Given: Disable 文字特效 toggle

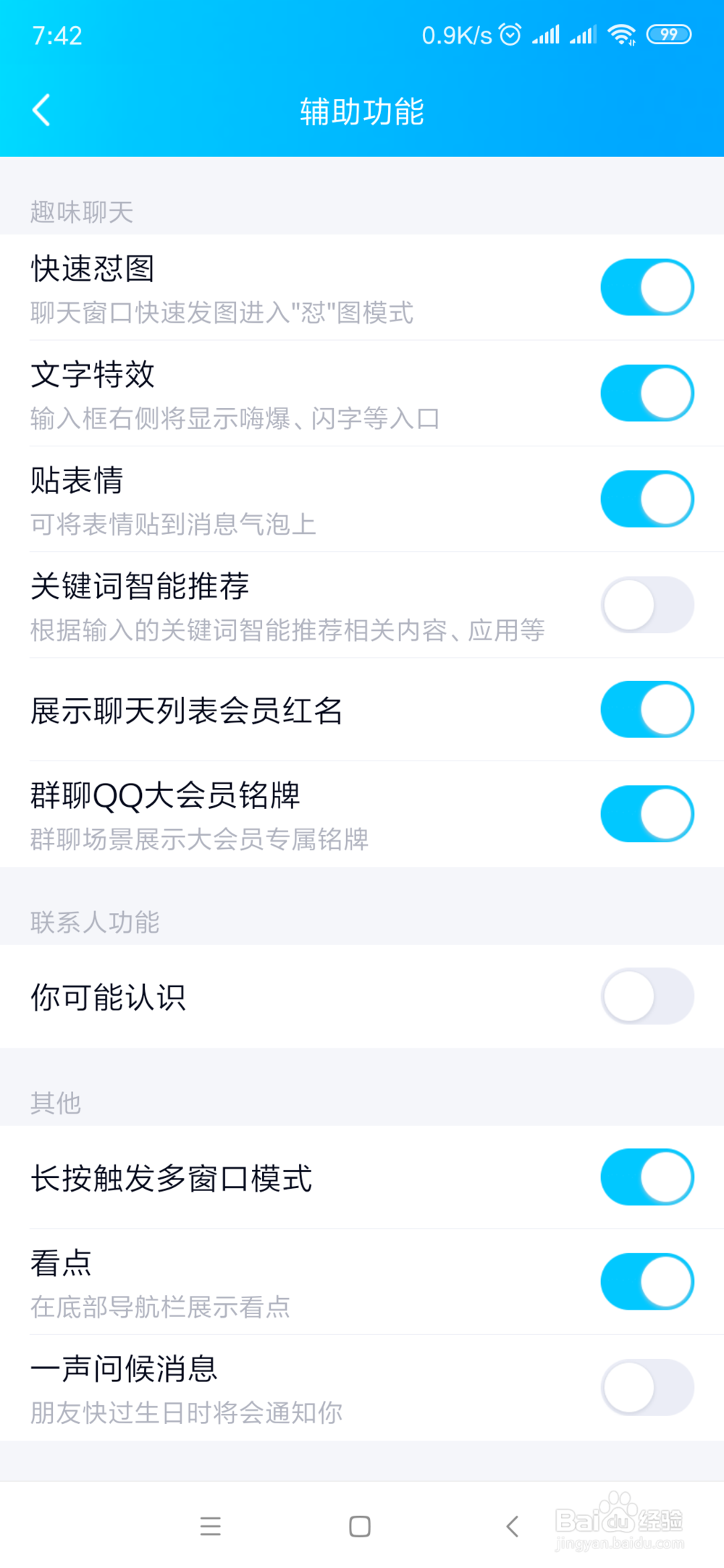Looking at the screenshot, I should [x=647, y=393].
